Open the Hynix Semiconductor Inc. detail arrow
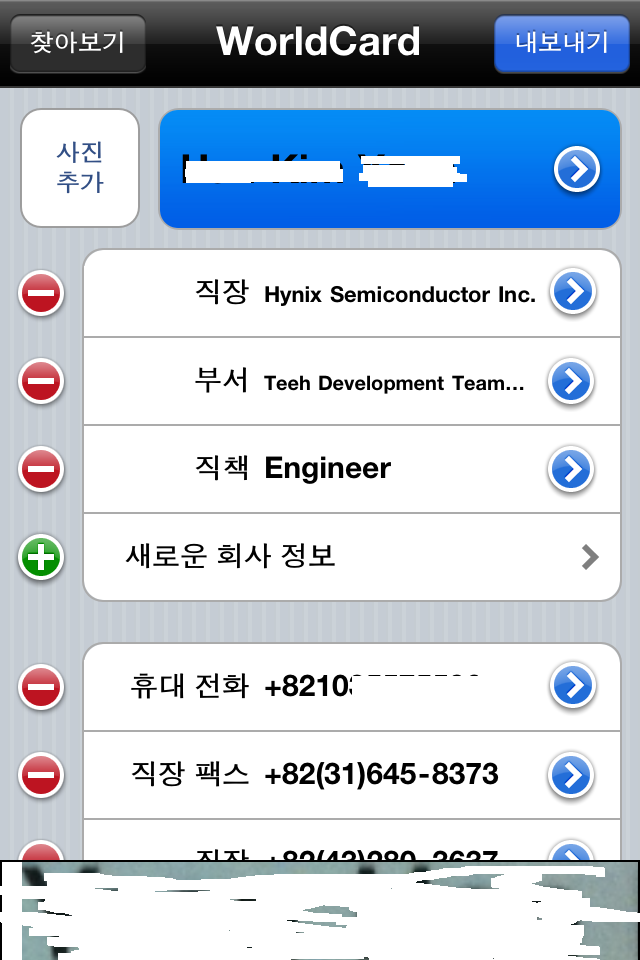 [x=573, y=293]
